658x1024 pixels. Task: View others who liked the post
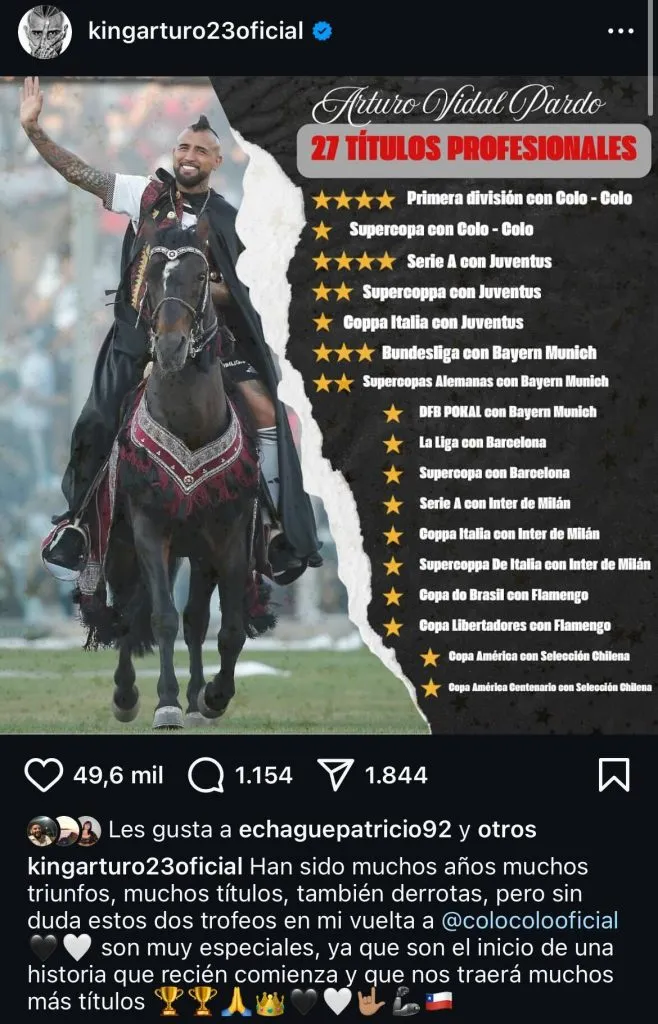(506, 829)
